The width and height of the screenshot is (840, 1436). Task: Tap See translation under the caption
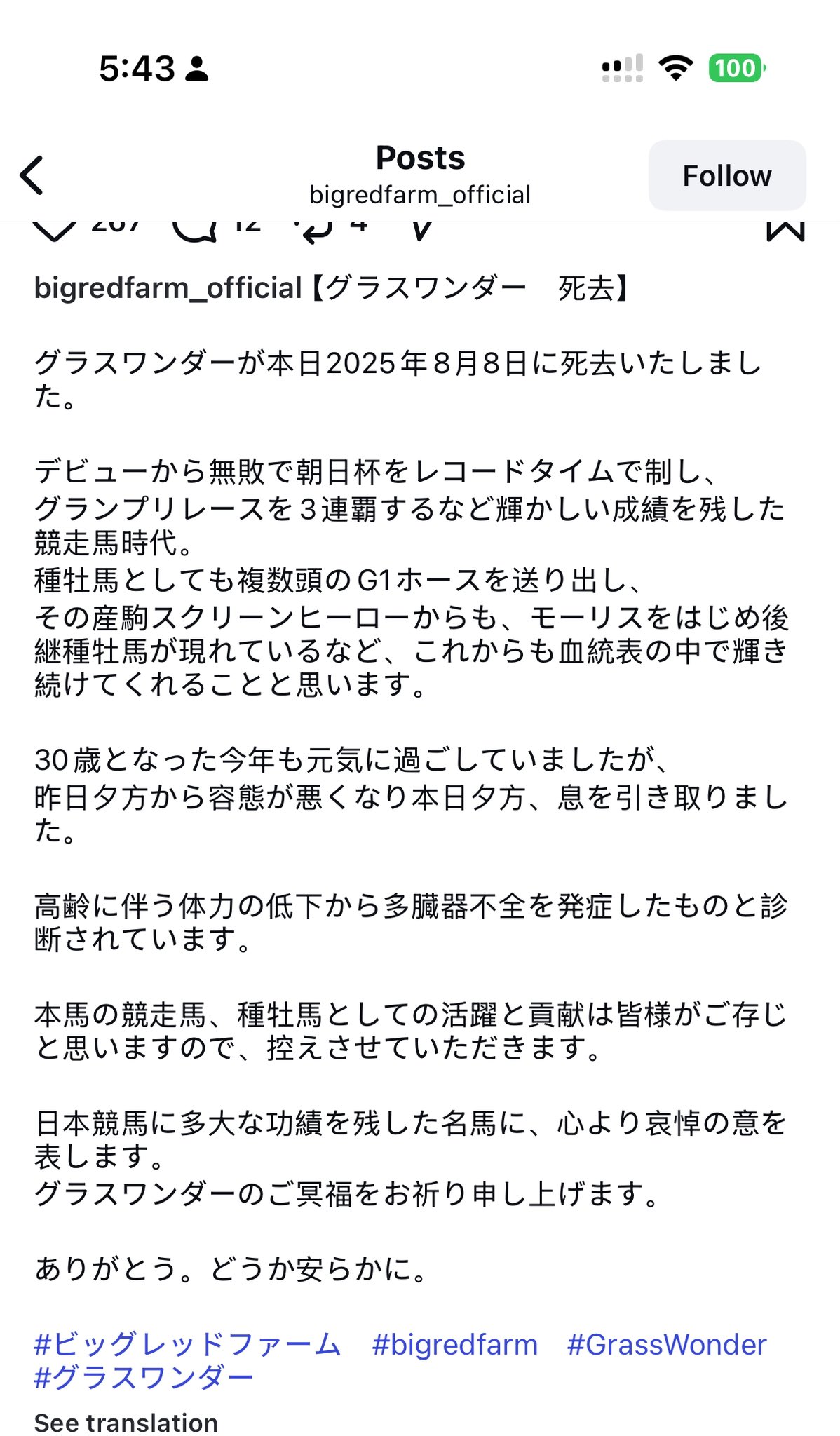coord(126,1423)
